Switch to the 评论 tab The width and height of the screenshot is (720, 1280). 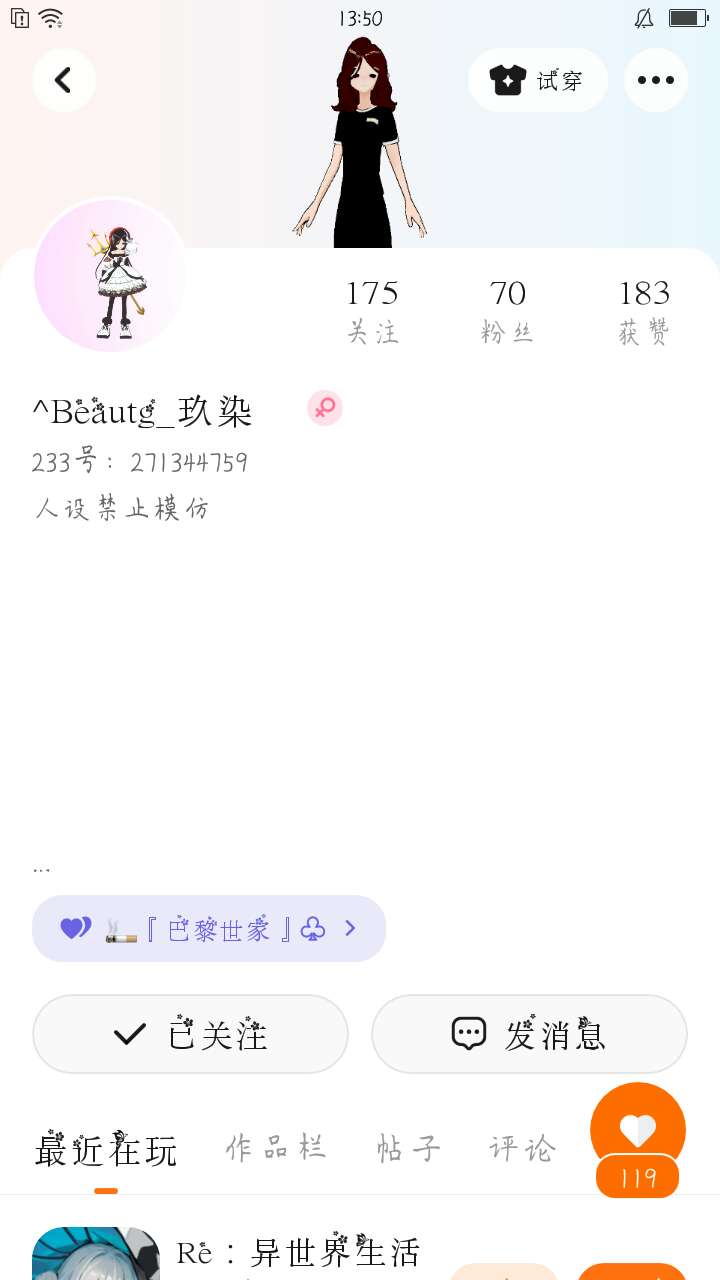(x=521, y=1148)
